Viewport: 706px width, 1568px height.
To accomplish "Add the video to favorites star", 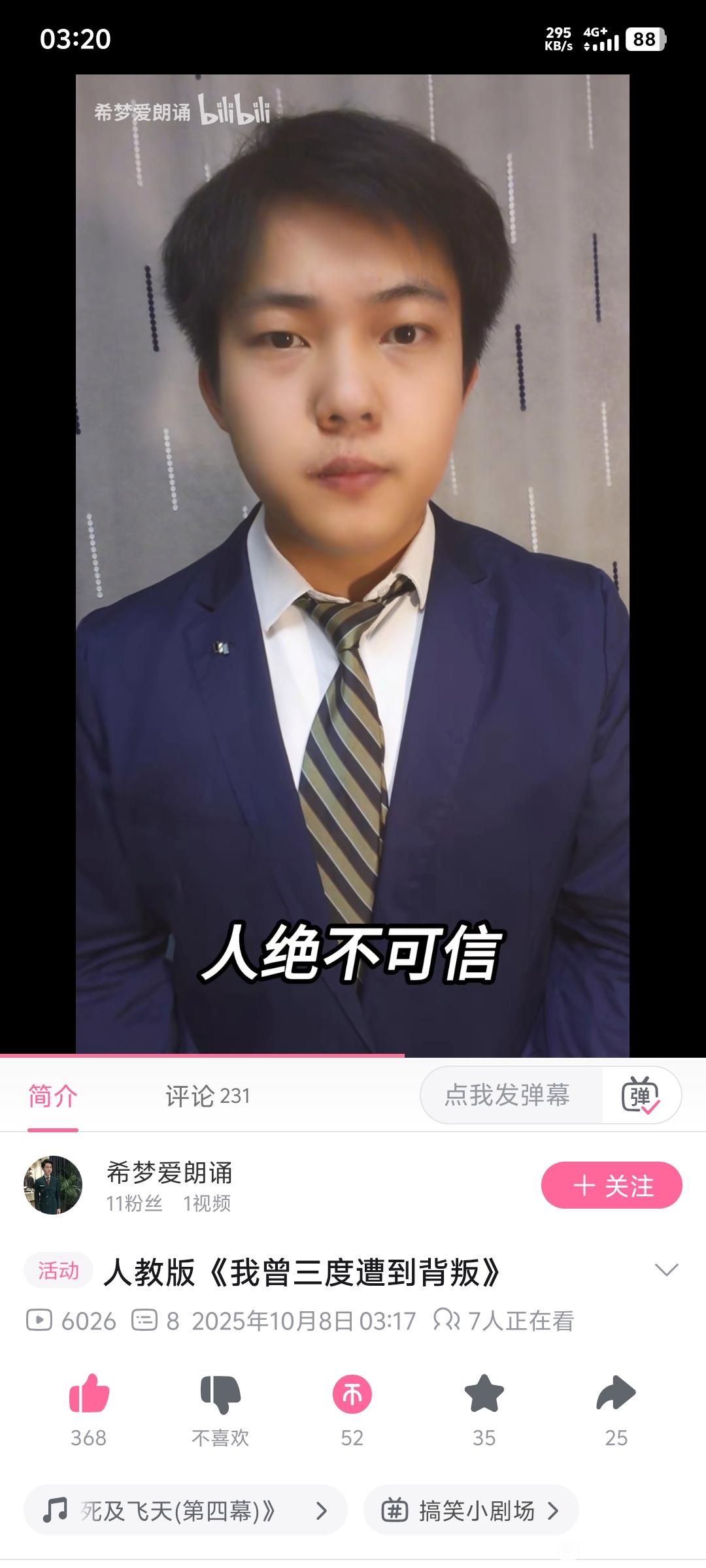I will point(484,1394).
